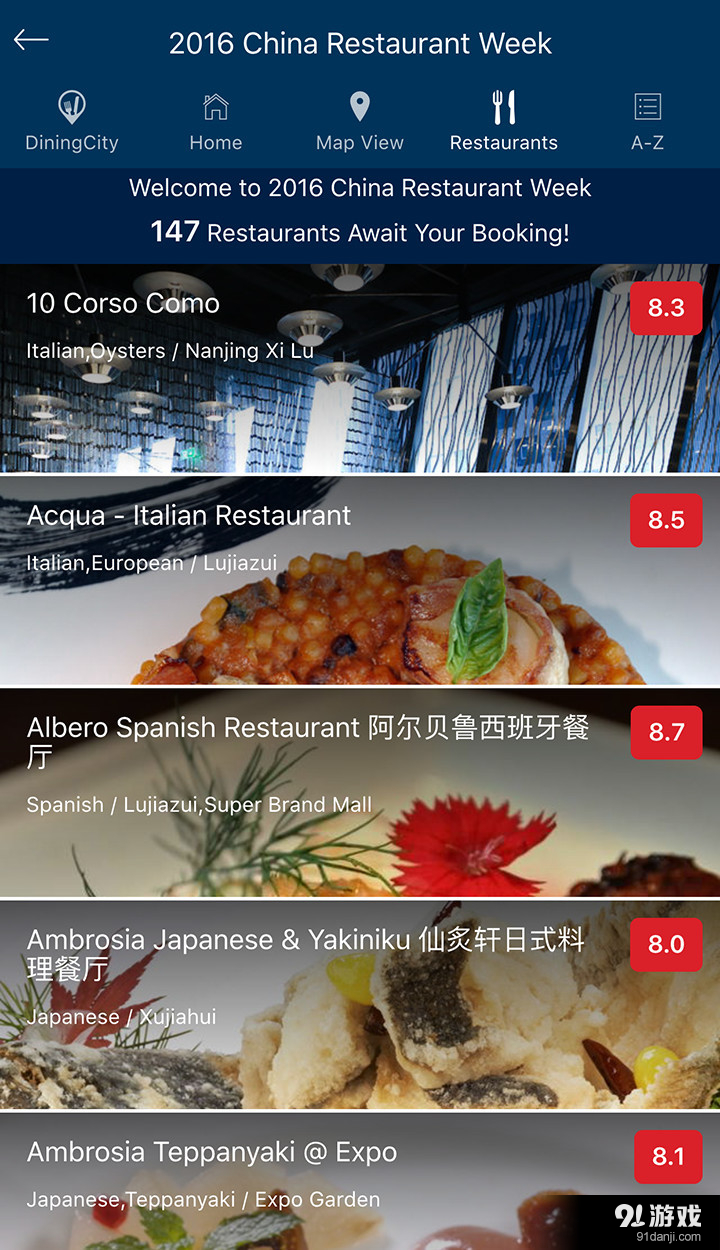Screen dimensions: 720x1250
Task: Tap the 8.7 score badge for Albero
Action: [x=666, y=733]
